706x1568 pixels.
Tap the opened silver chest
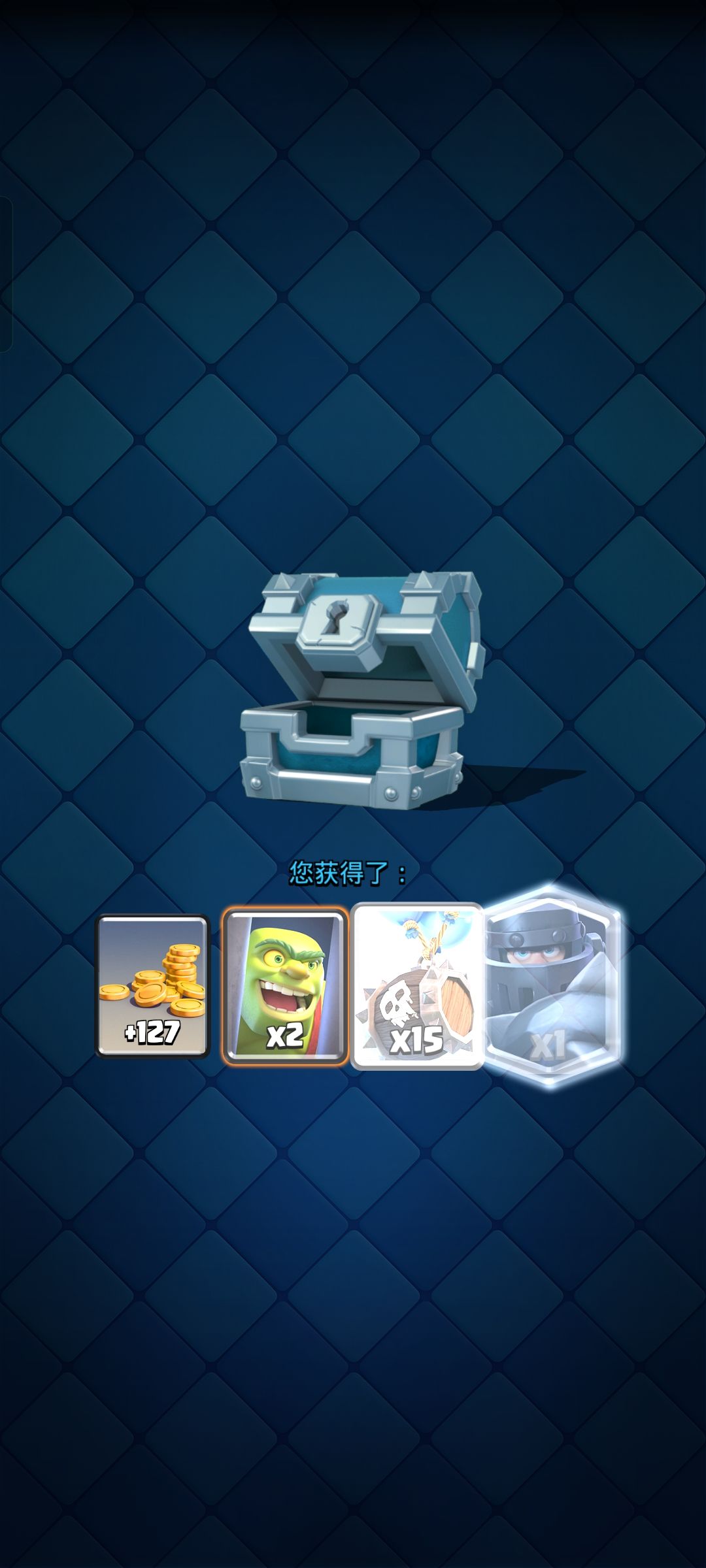tap(363, 689)
